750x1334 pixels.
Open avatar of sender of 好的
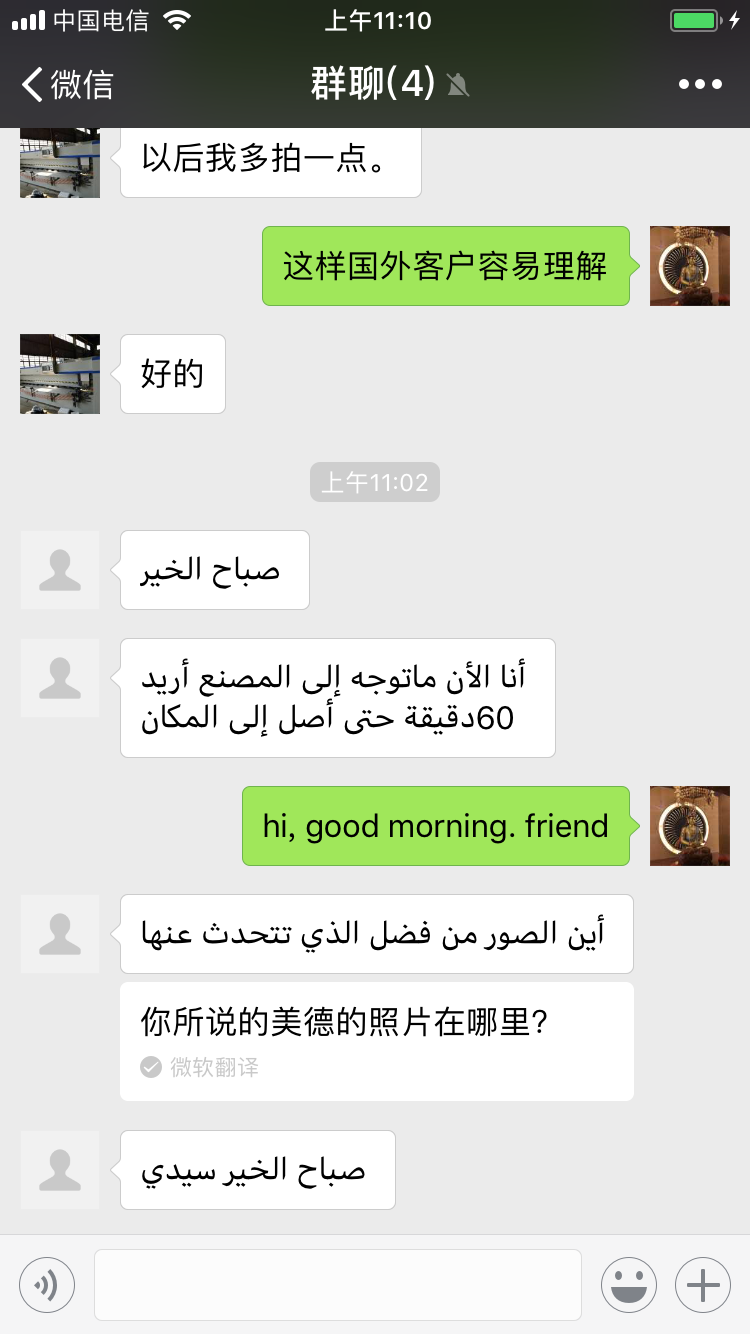[x=60, y=374]
